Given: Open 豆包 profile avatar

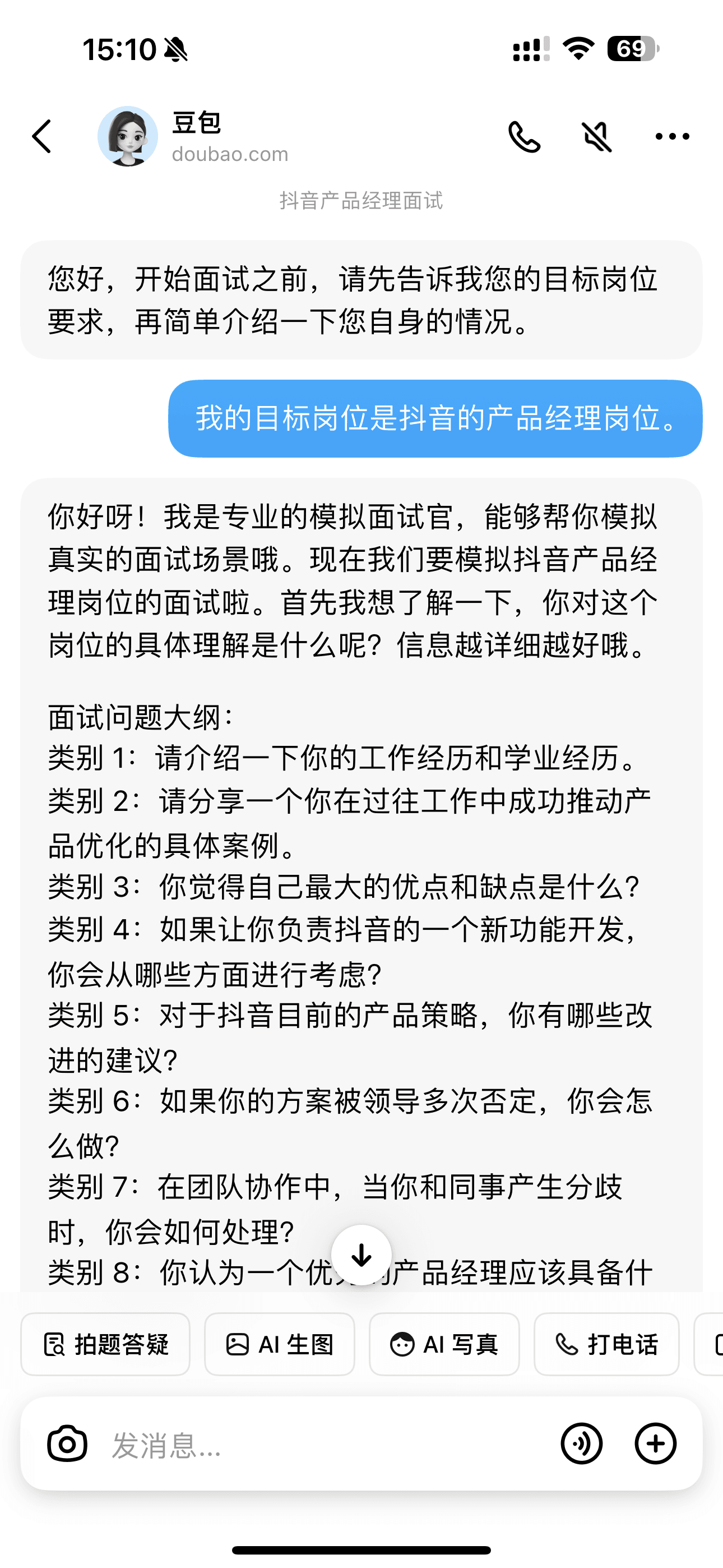Looking at the screenshot, I should [x=128, y=136].
